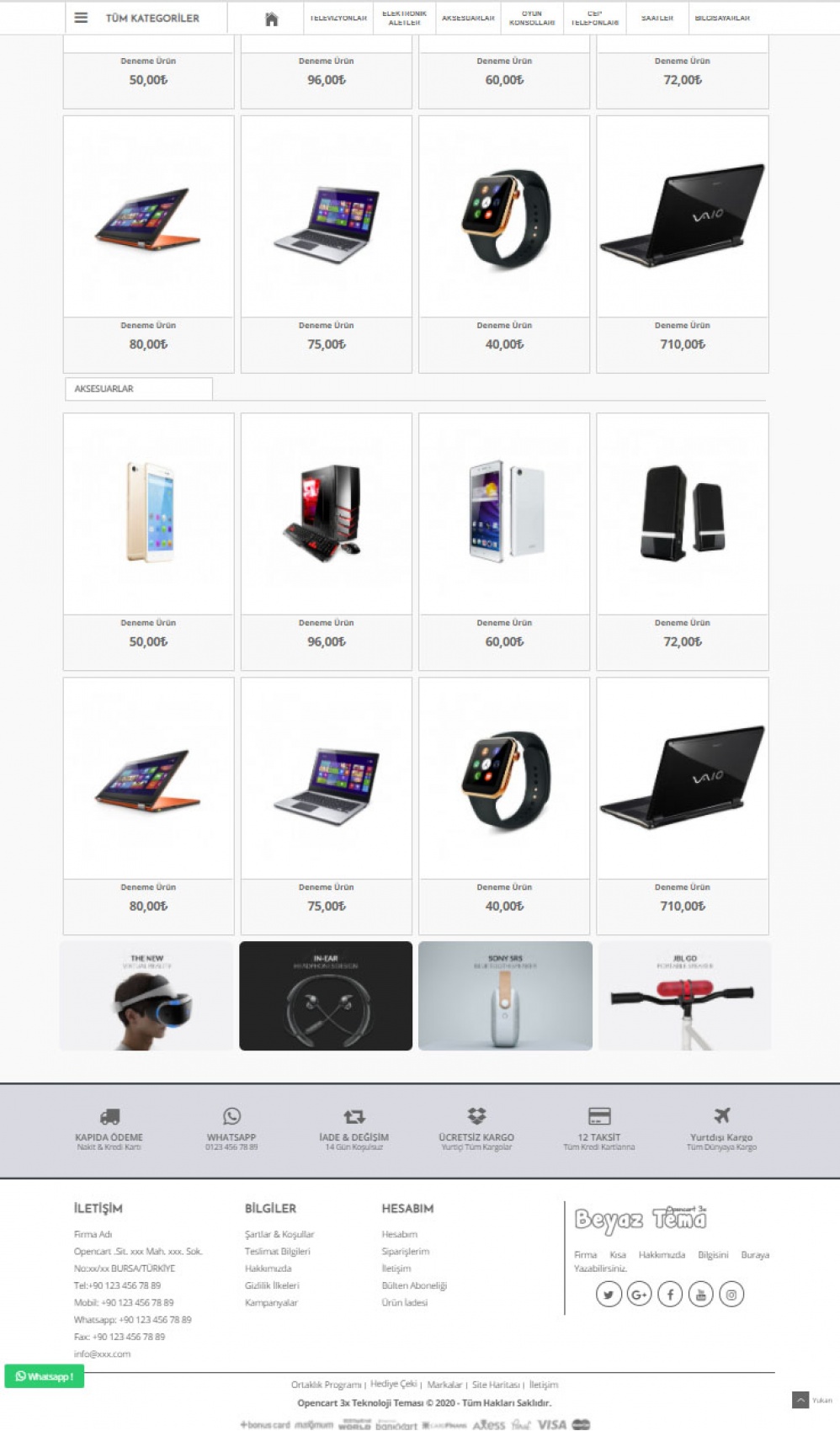This screenshot has width=840, height=1431.
Task: Visit the Instagram social icon
Action: 731,1294
